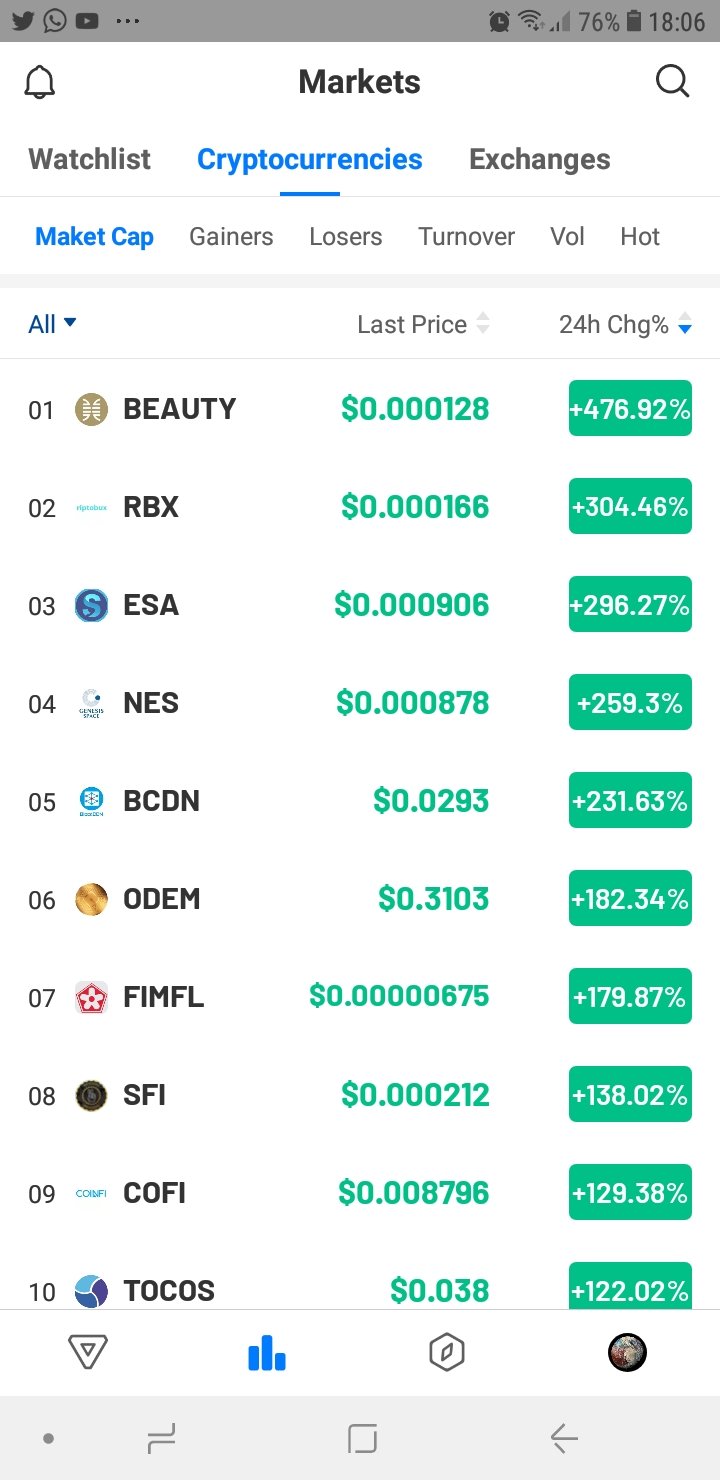Tap the BEAUTY coin logo
This screenshot has height=1480, width=720.
(x=92, y=408)
